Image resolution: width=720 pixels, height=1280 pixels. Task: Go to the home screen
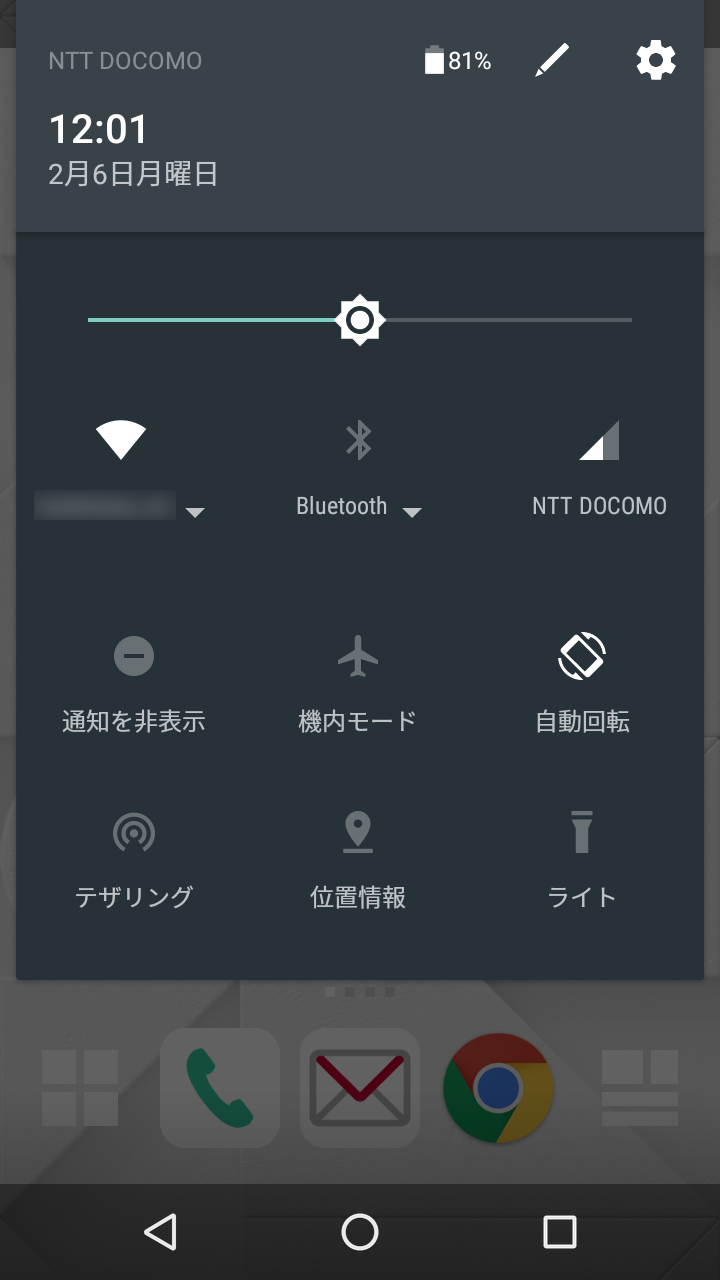coord(360,1232)
